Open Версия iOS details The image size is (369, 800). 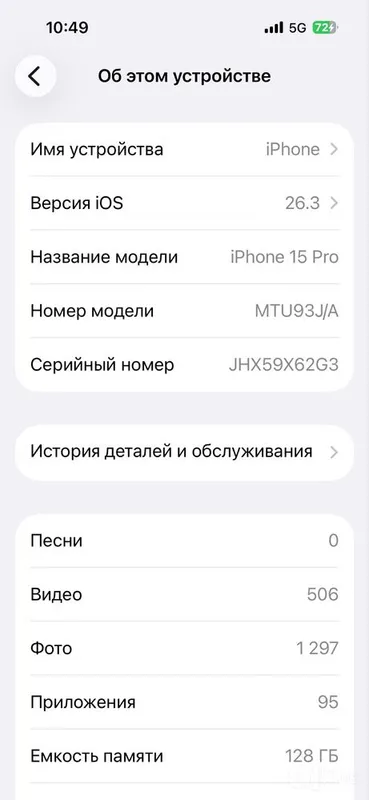184,204
